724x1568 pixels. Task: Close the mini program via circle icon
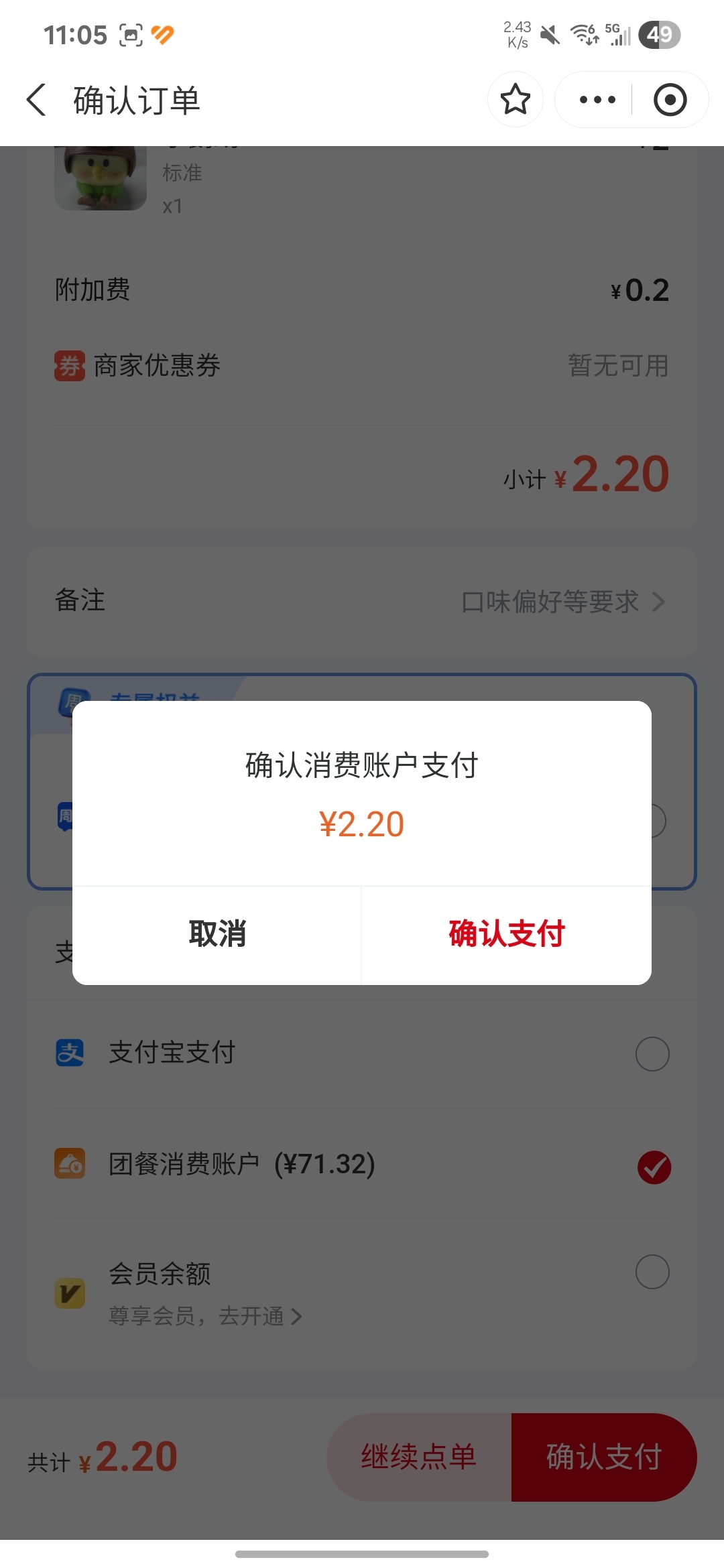tap(670, 100)
